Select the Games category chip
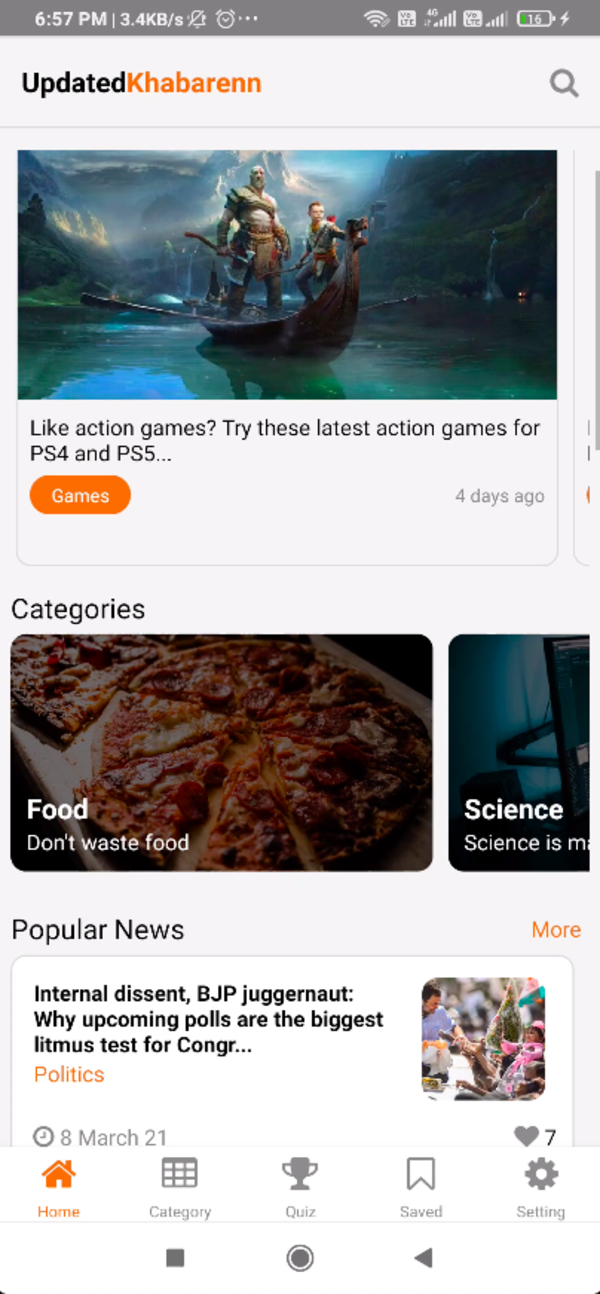Screen dimensions: 600x1294 [80, 496]
